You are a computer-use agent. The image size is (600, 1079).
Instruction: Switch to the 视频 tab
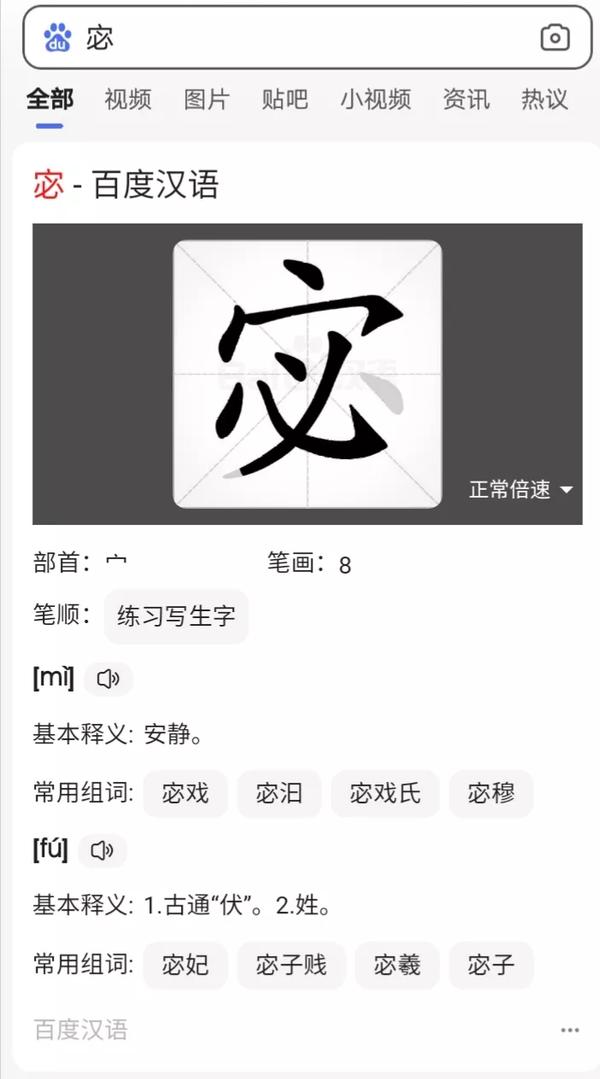(x=128, y=99)
